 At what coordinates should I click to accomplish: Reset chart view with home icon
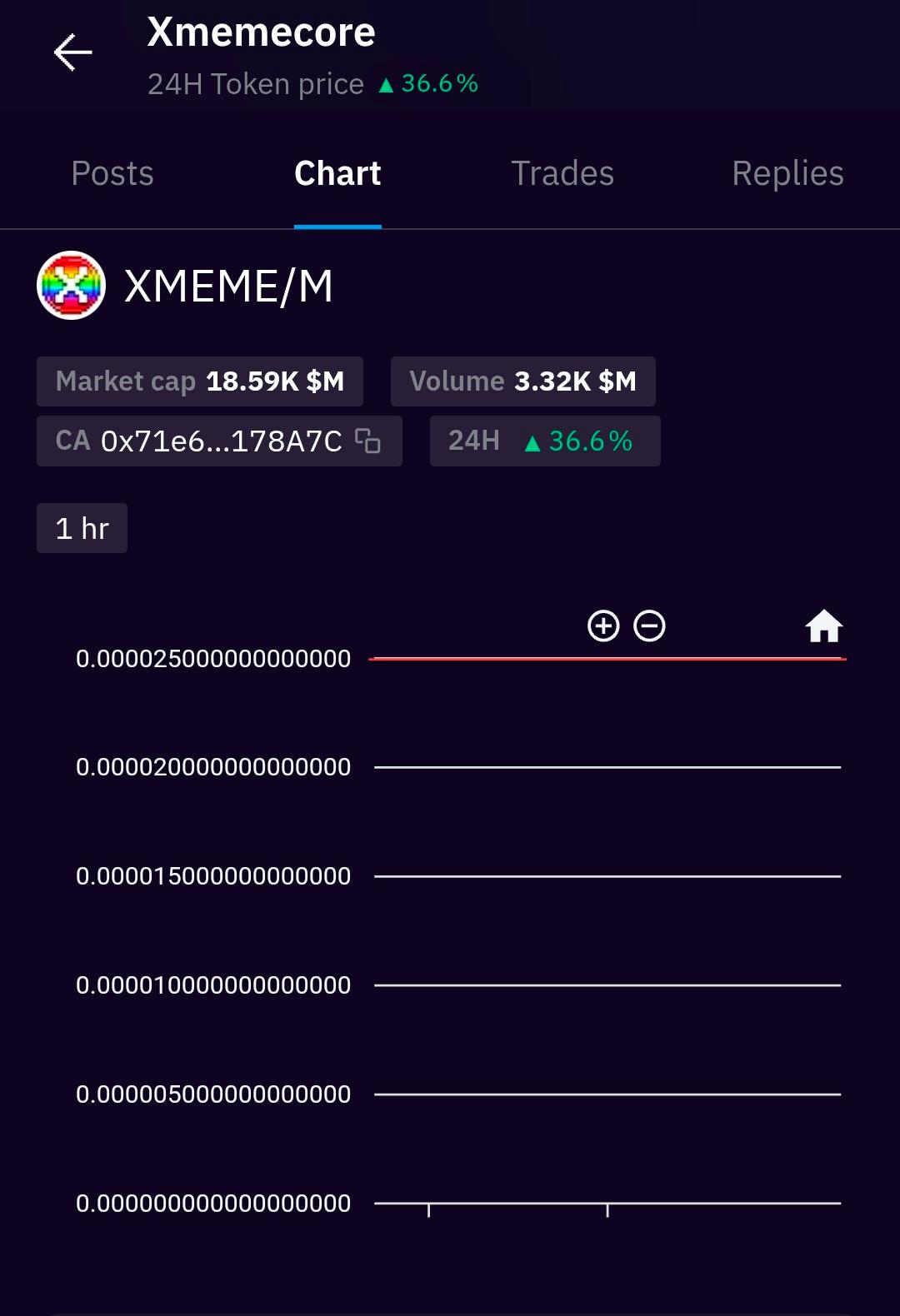pos(824,626)
